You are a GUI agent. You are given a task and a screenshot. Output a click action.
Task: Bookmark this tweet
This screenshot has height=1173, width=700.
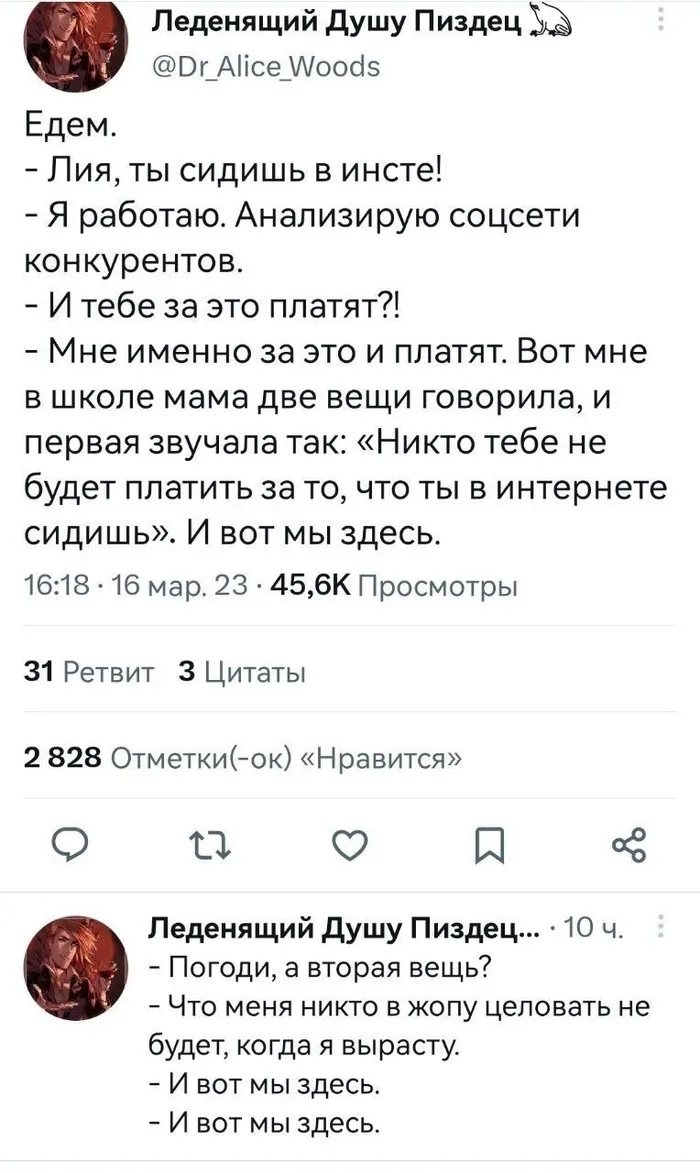pyautogui.click(x=488, y=848)
